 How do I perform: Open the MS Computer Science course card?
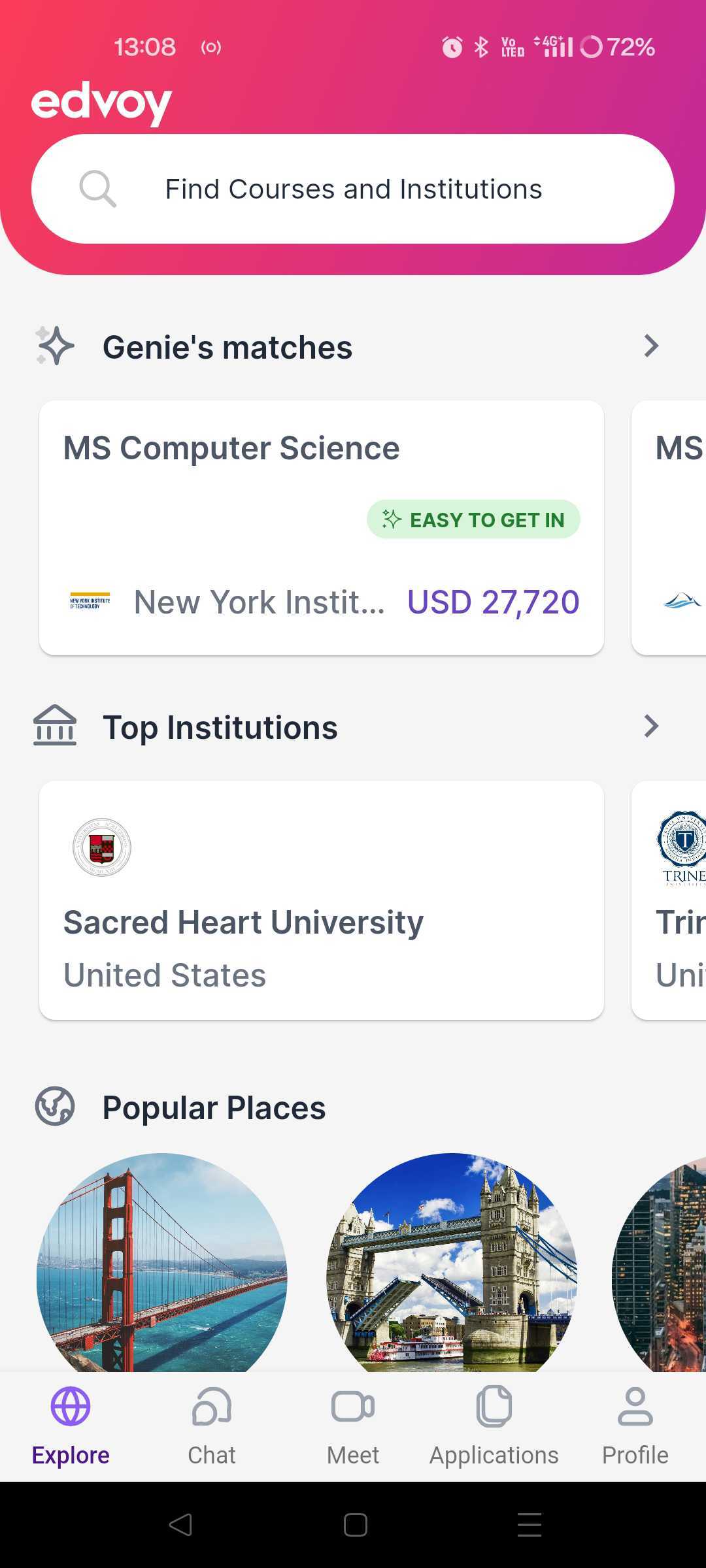[x=322, y=528]
